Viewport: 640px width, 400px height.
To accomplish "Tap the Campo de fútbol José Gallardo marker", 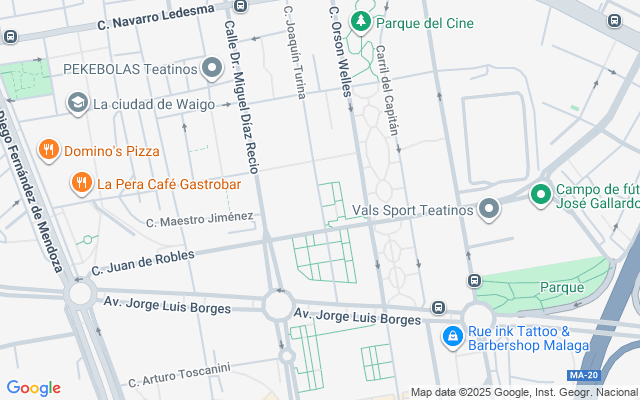I will 541,194.
